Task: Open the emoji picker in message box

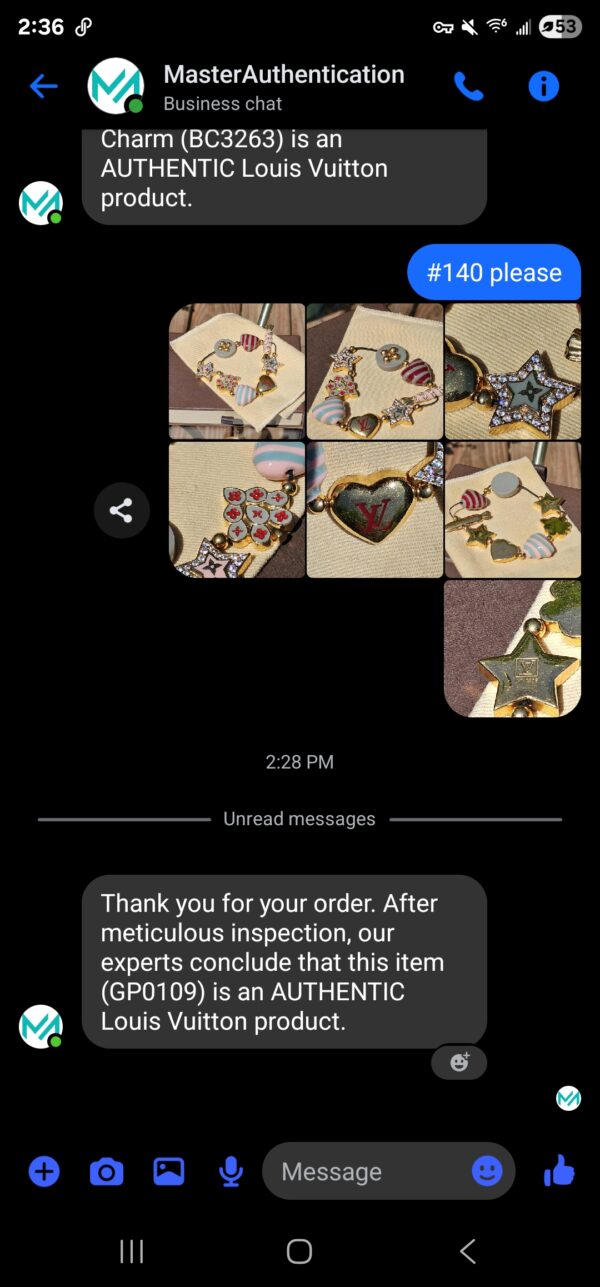Action: coord(487,1171)
